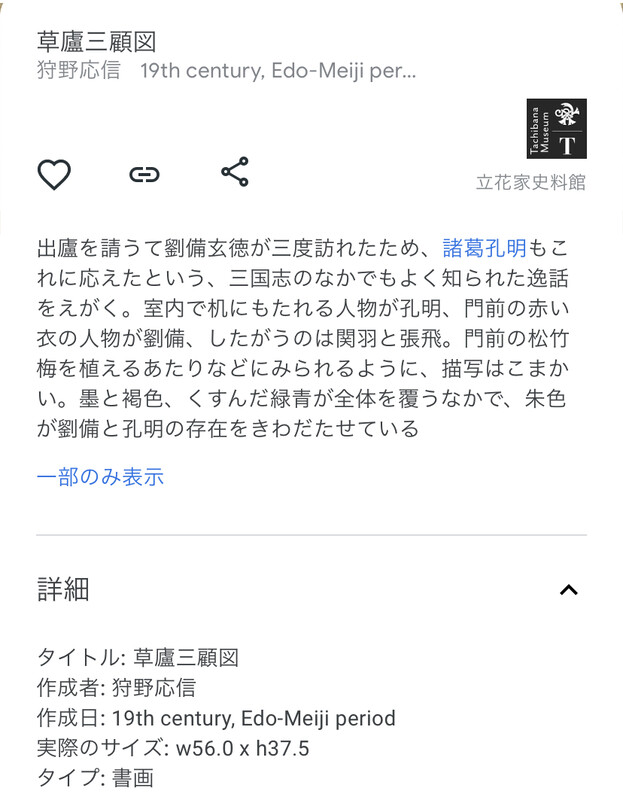Copy the artwork link

[144, 175]
